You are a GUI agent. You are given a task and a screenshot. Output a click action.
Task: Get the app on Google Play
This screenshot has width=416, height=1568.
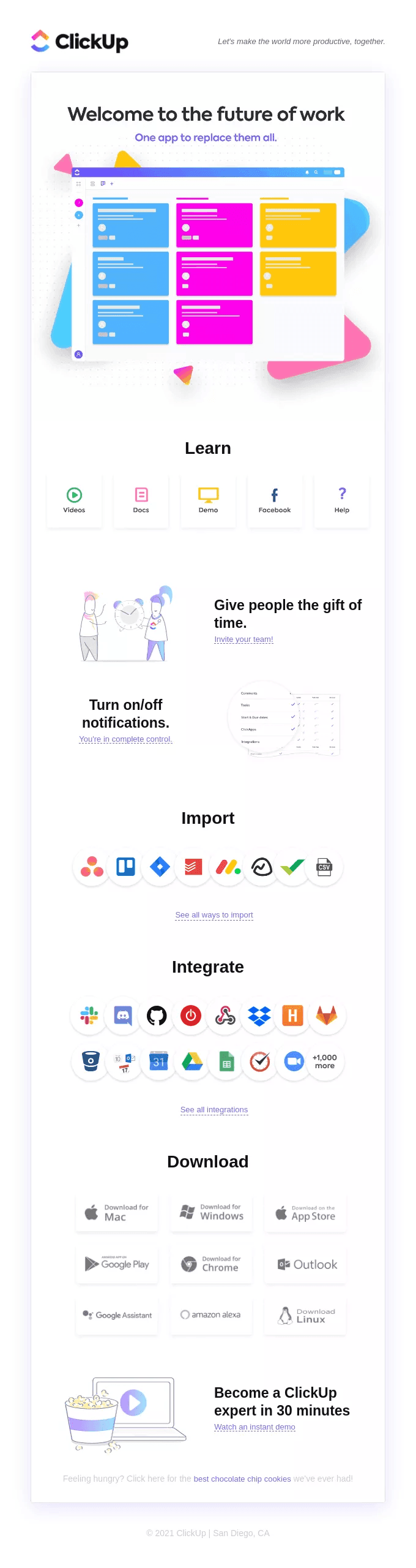(117, 1264)
